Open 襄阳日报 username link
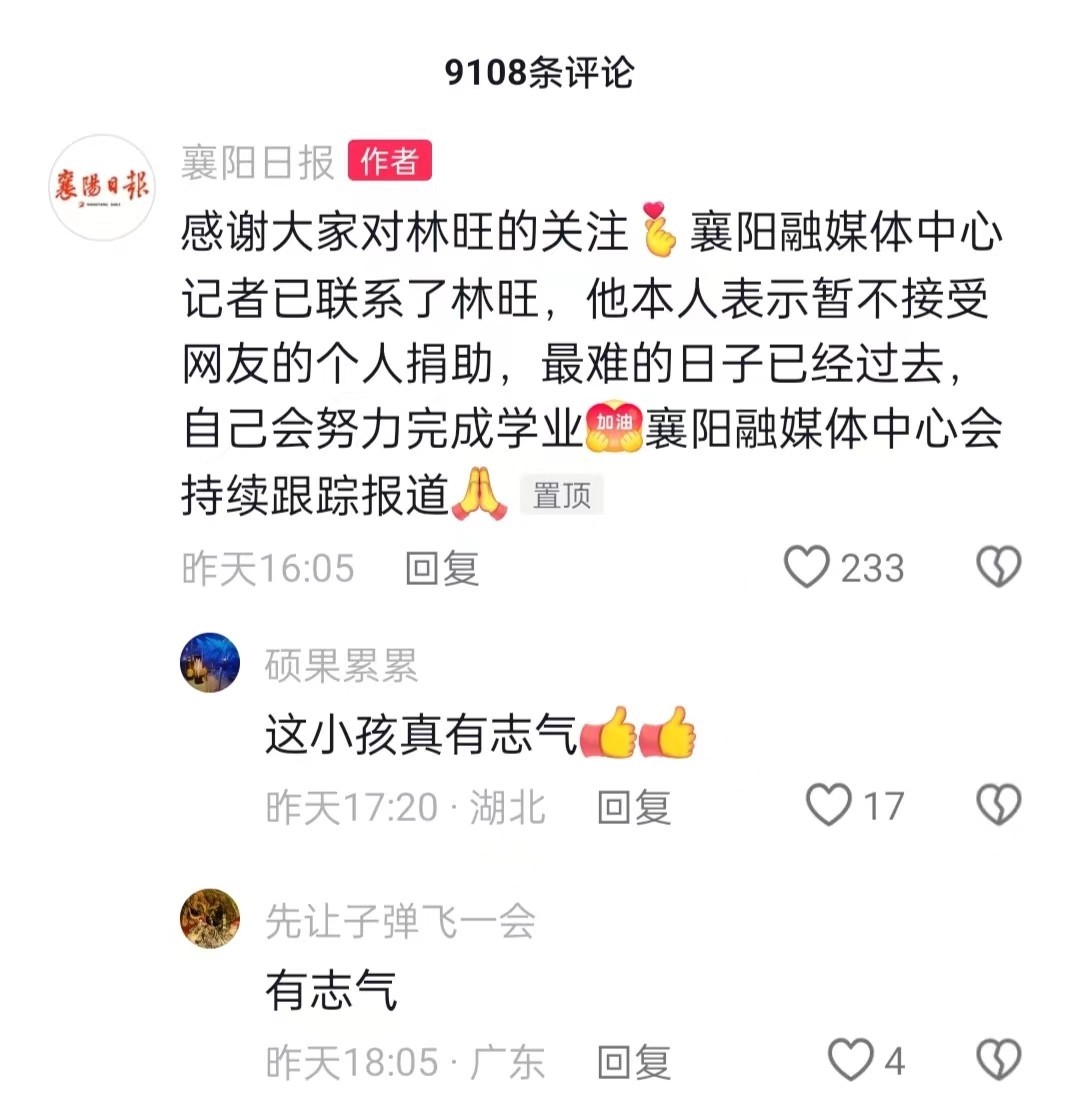The image size is (1080, 1110). (x=257, y=162)
